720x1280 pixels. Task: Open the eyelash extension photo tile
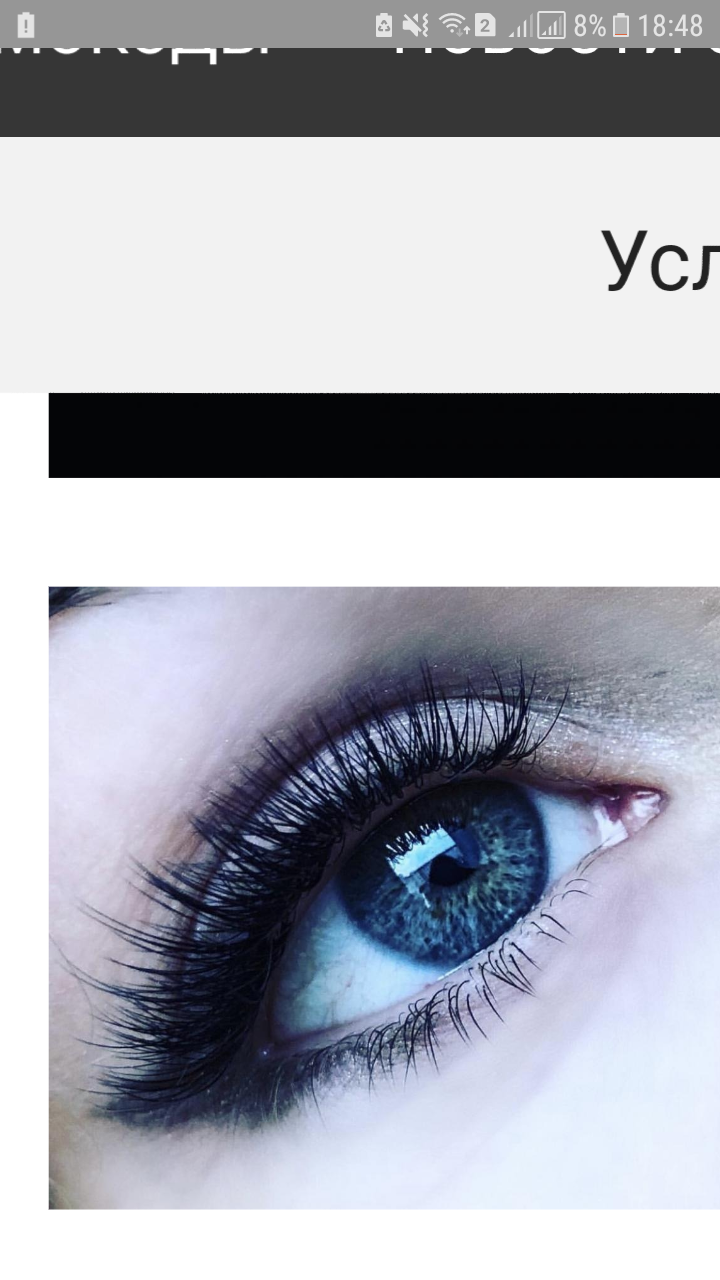[384, 897]
